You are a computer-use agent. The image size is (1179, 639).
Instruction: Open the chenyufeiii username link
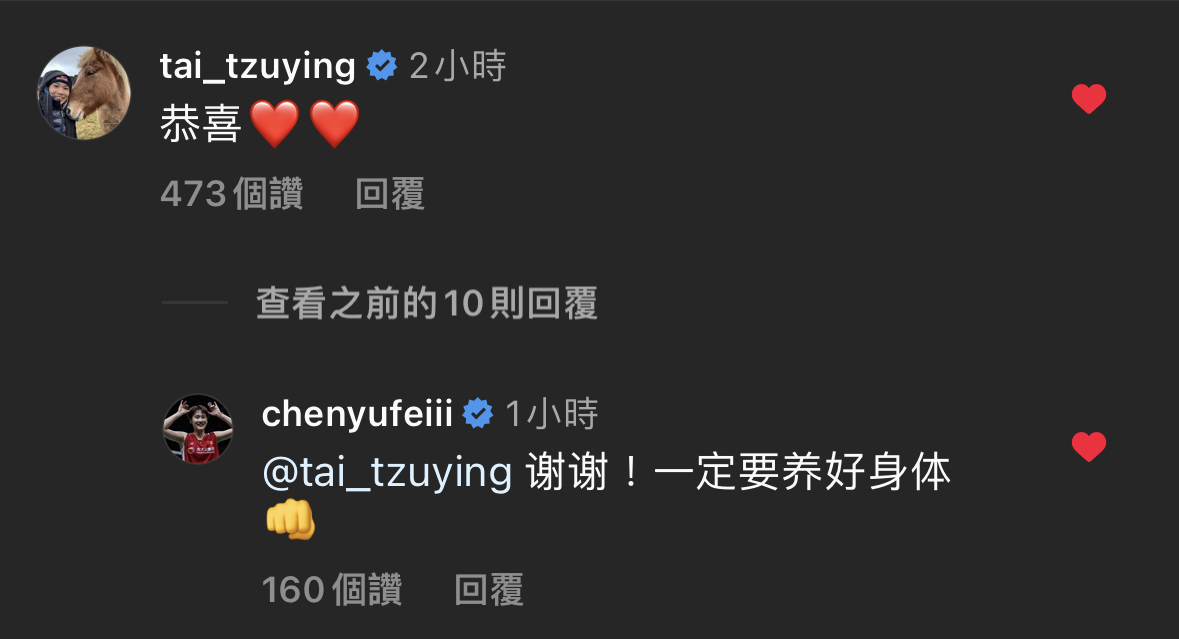coord(357,413)
